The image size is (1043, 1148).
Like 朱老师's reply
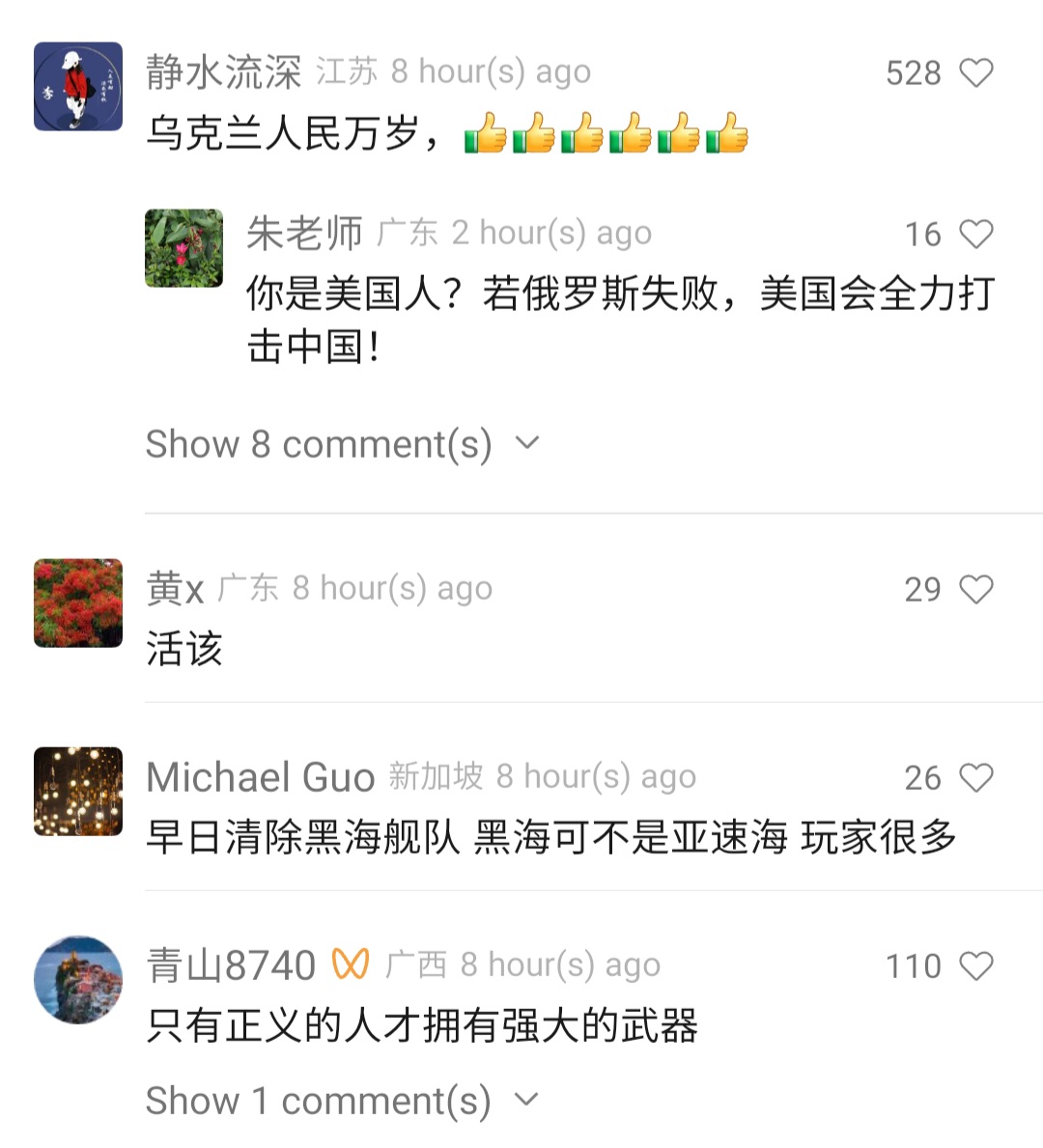pyautogui.click(x=976, y=235)
